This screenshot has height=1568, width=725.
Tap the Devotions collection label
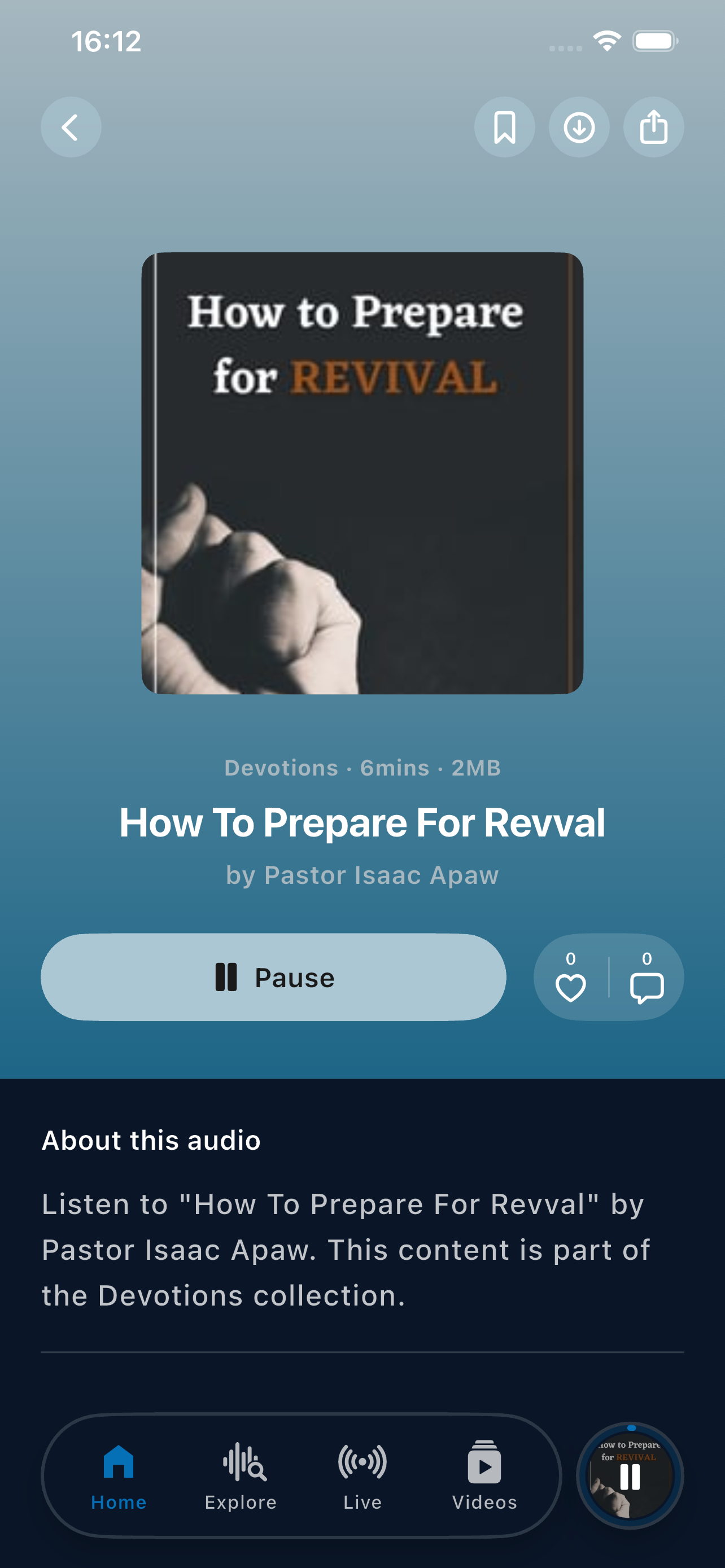pos(281,768)
